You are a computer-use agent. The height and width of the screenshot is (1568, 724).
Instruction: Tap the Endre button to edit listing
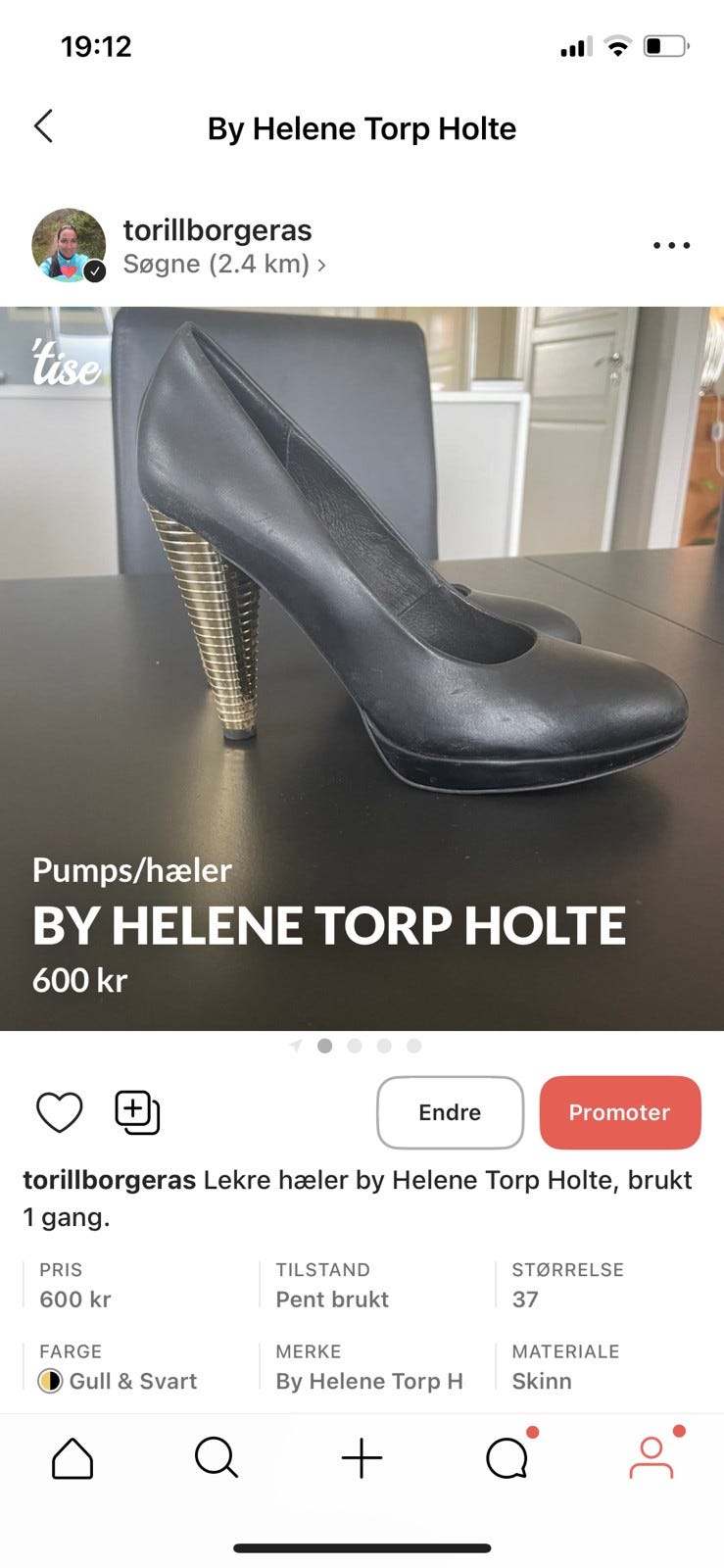coord(450,1112)
